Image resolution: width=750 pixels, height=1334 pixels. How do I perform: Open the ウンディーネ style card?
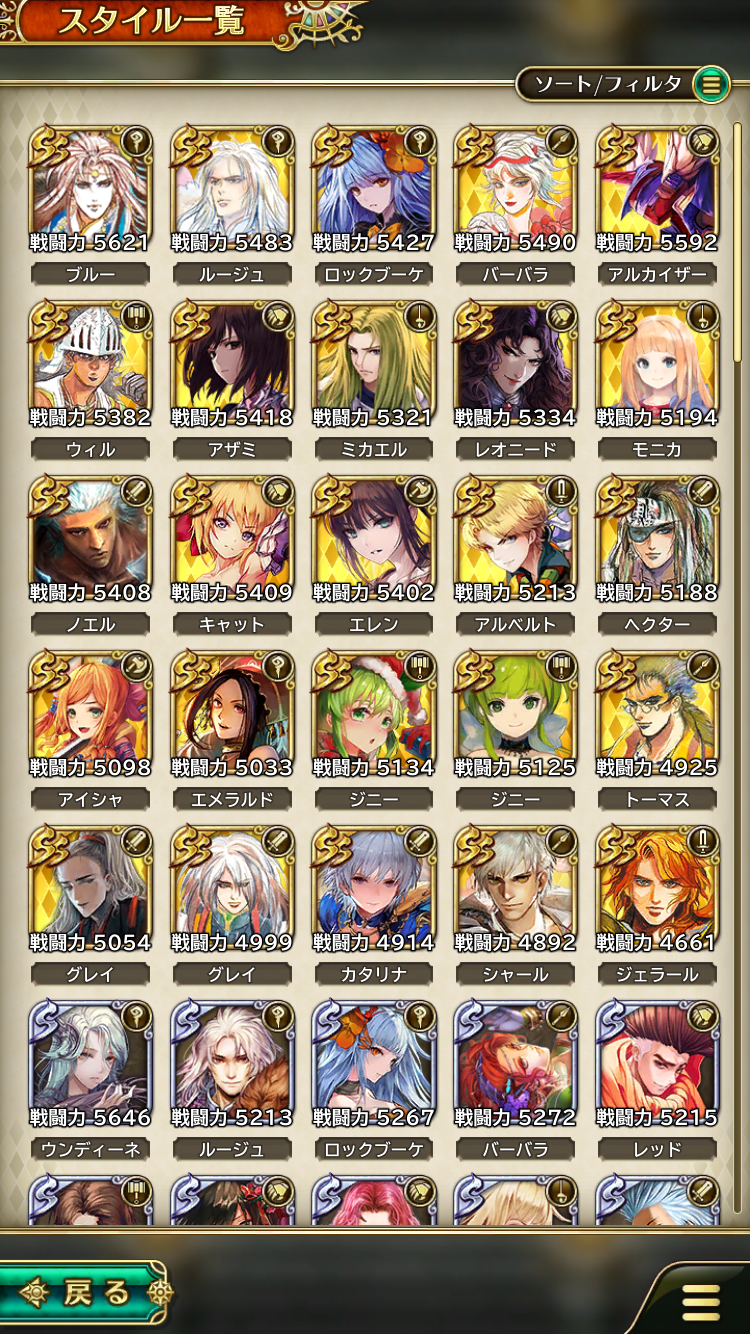tap(90, 1065)
